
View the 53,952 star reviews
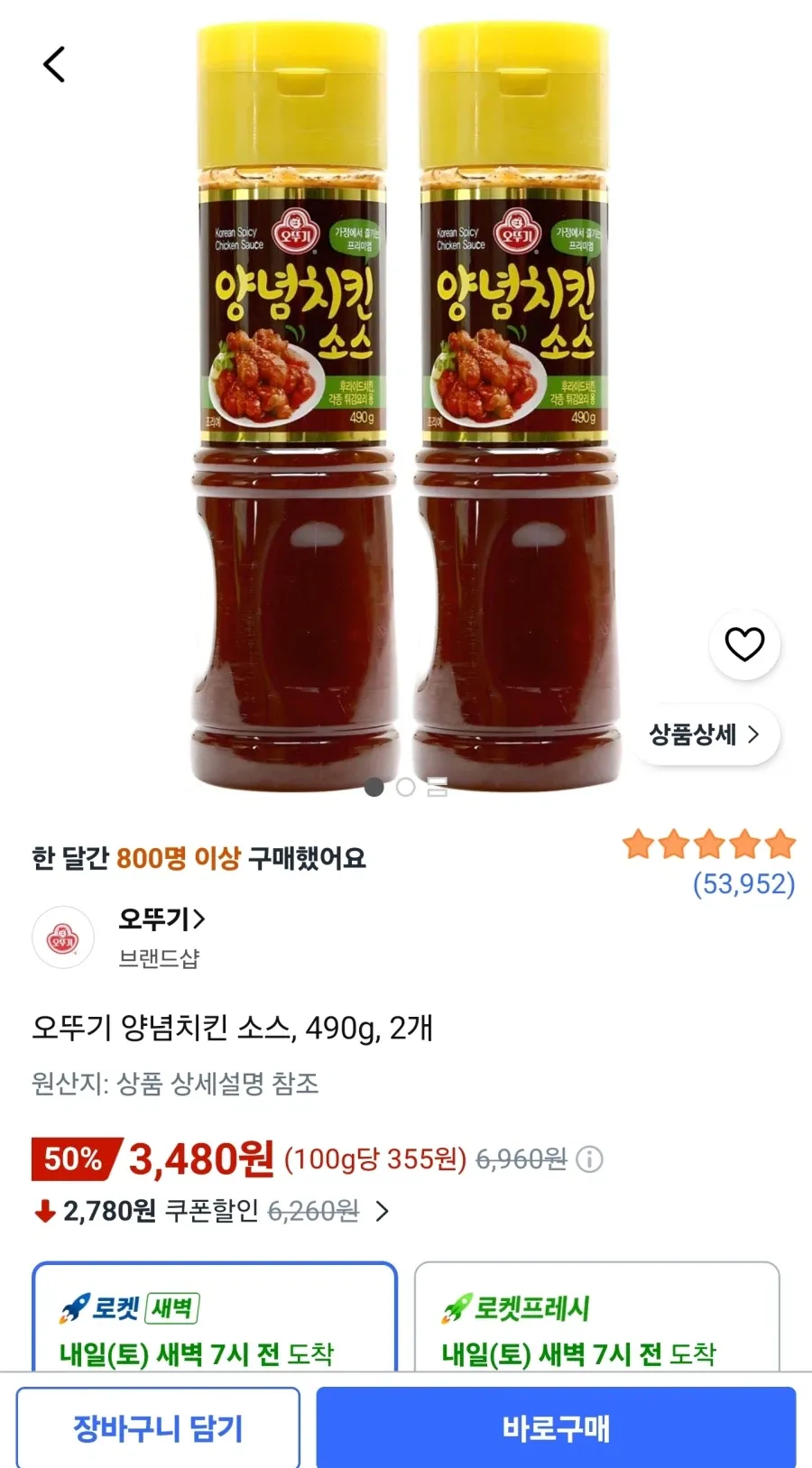709,863
